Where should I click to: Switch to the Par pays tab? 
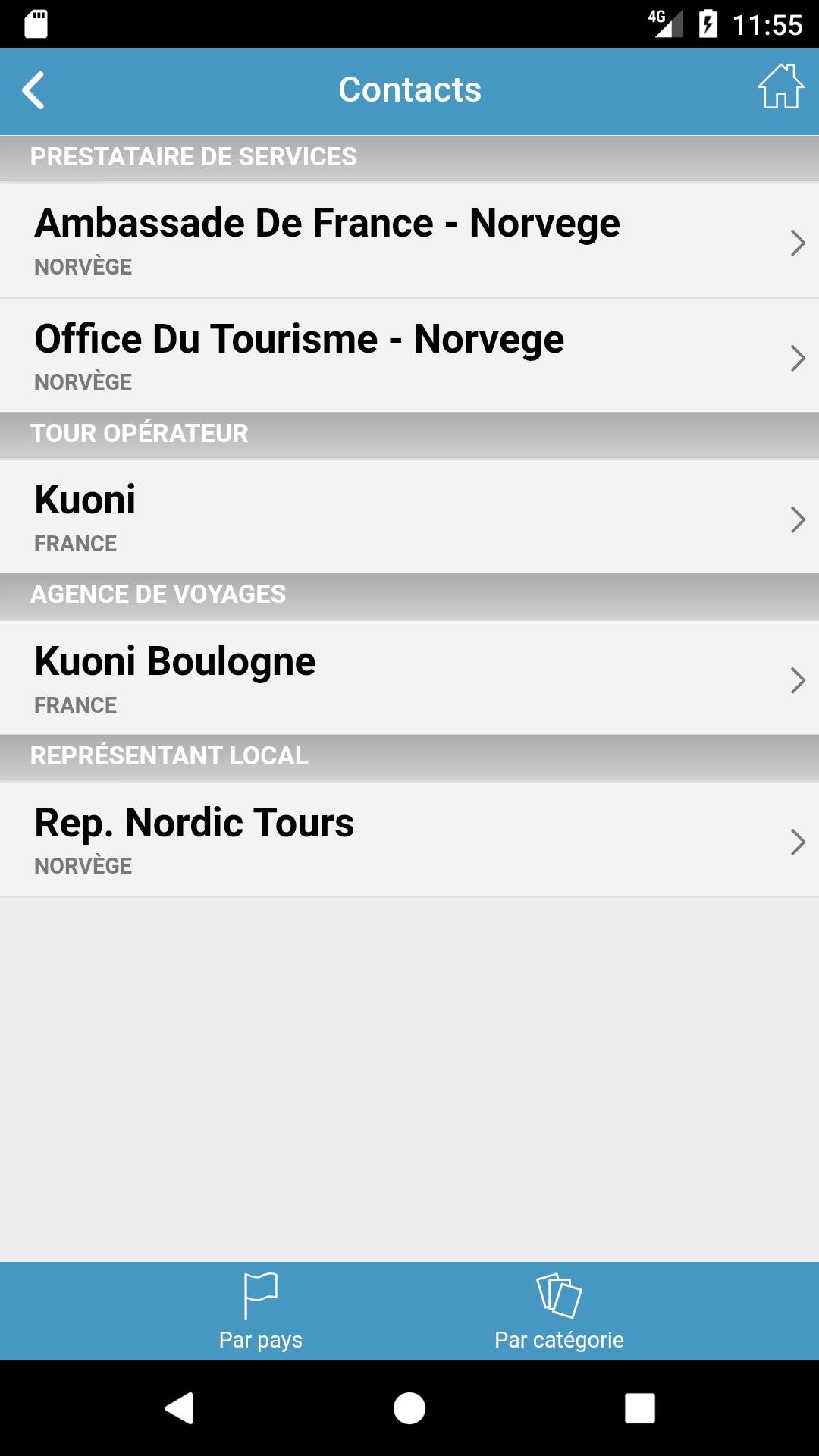[261, 1312]
